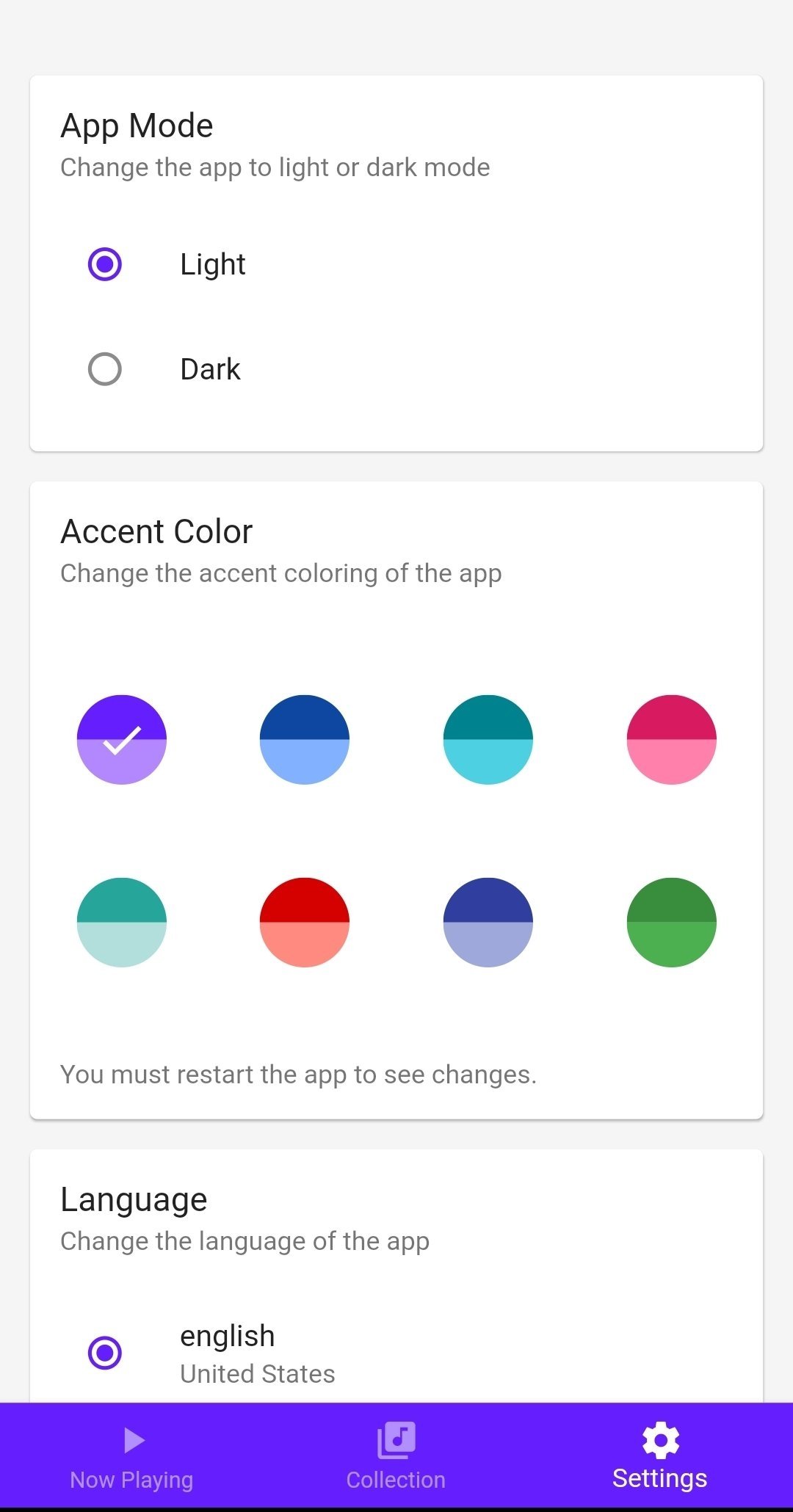This screenshot has height=1512, width=793.
Task: Pick the green accent color
Action: pyautogui.click(x=672, y=922)
